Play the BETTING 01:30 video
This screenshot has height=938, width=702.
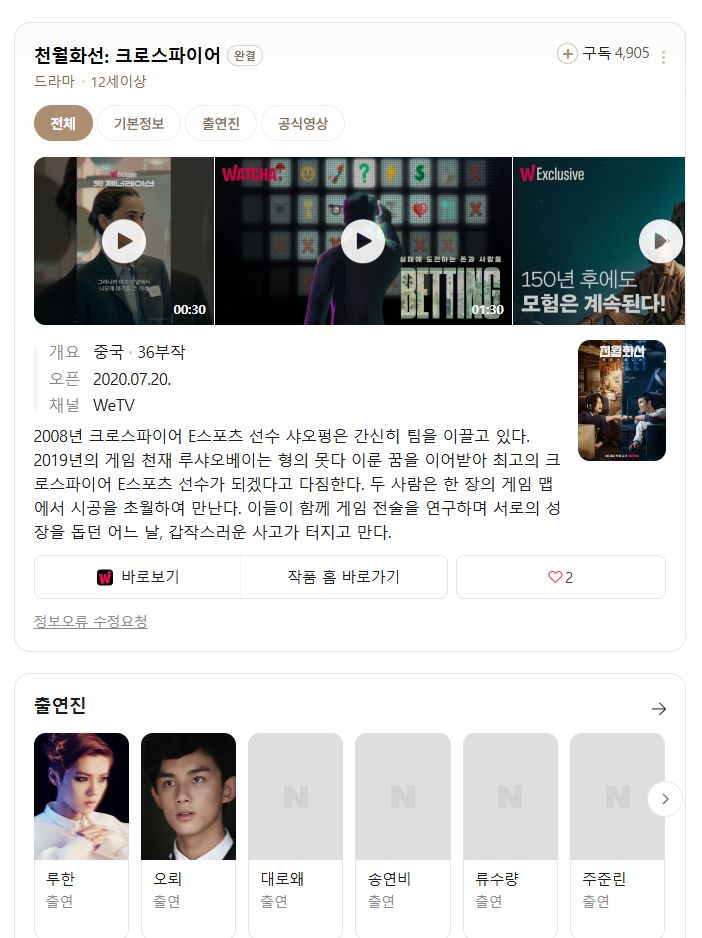click(x=362, y=241)
